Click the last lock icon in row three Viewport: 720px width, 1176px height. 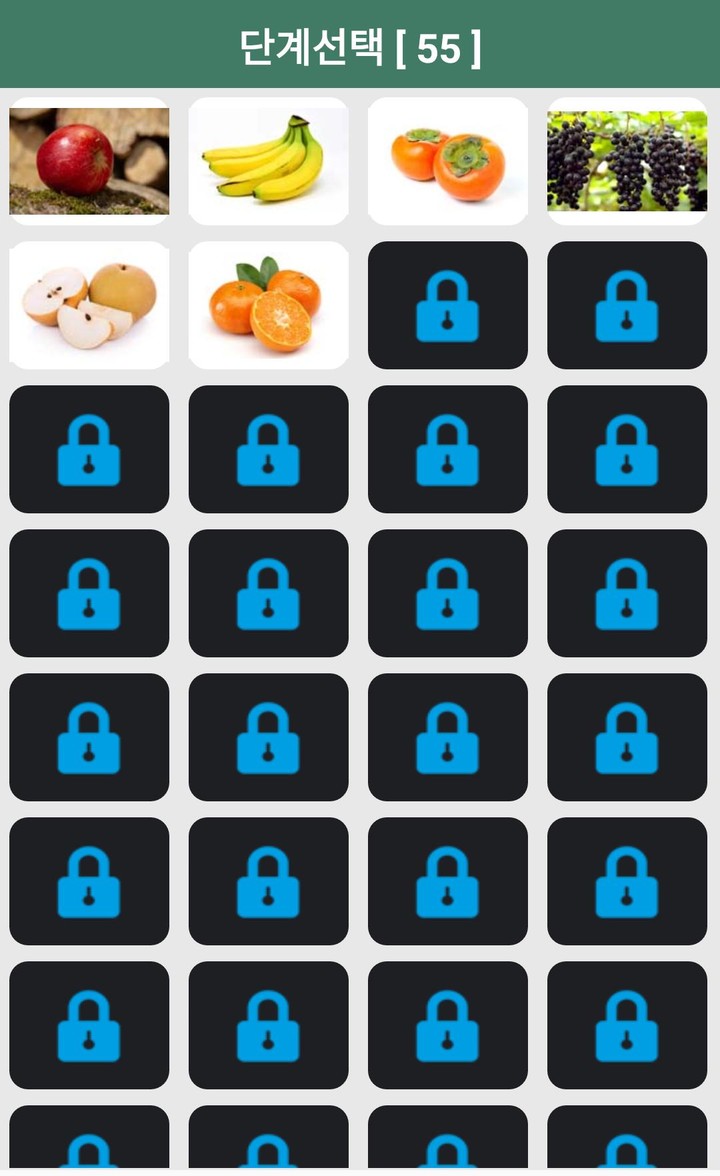point(627,449)
